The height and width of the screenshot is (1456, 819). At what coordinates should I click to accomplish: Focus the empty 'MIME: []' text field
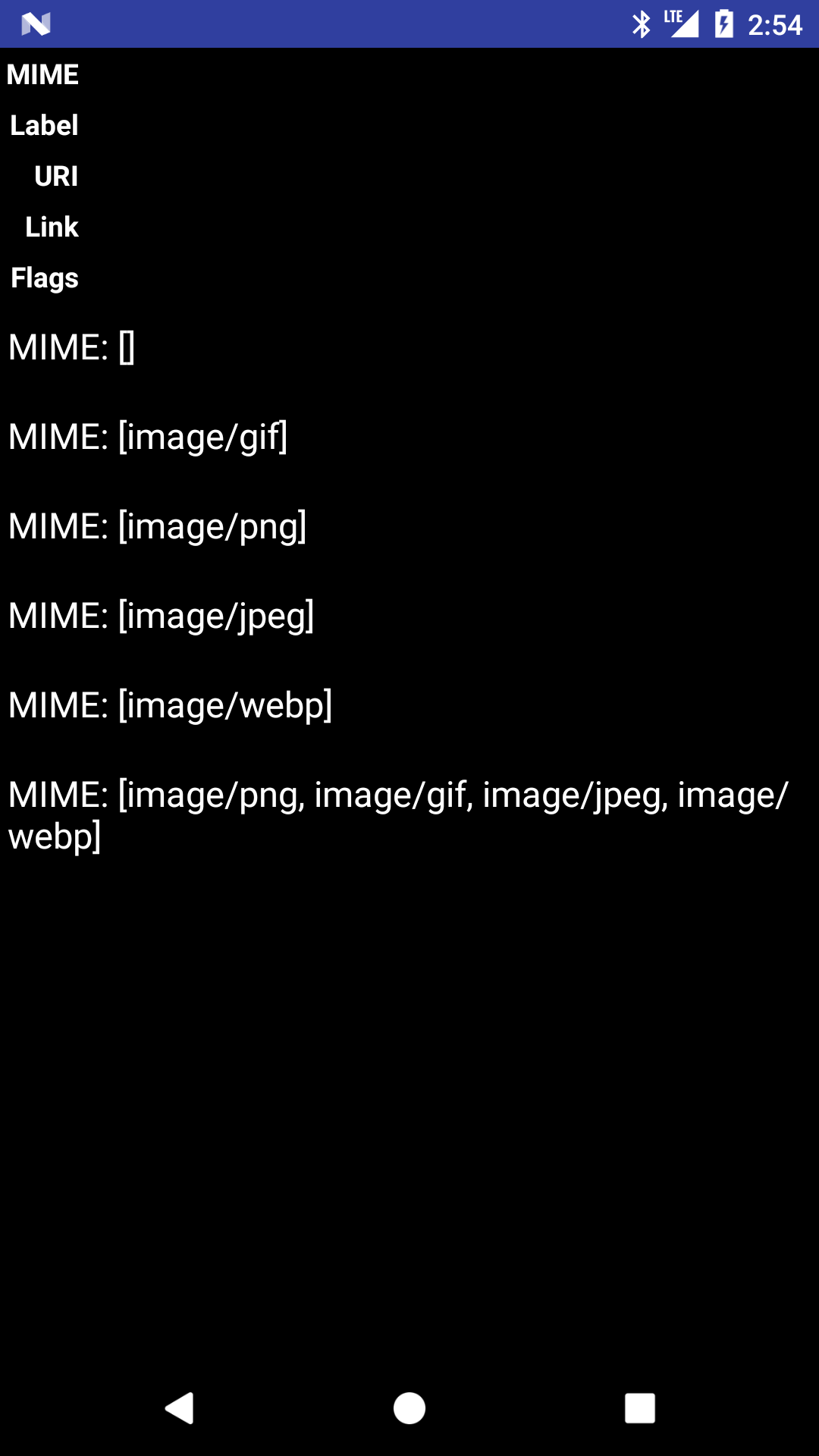tap(409, 348)
